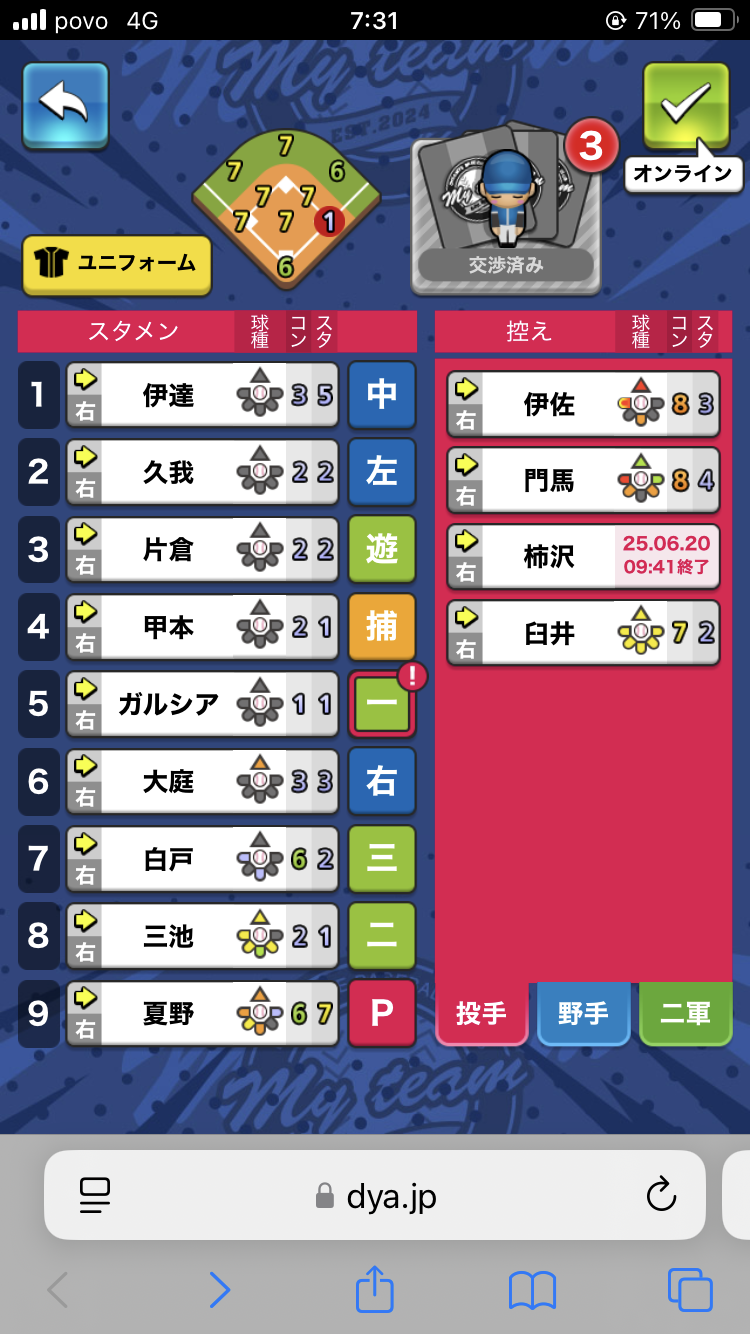
Task: Choose reserve pitcher 臼井
Action: [583, 633]
